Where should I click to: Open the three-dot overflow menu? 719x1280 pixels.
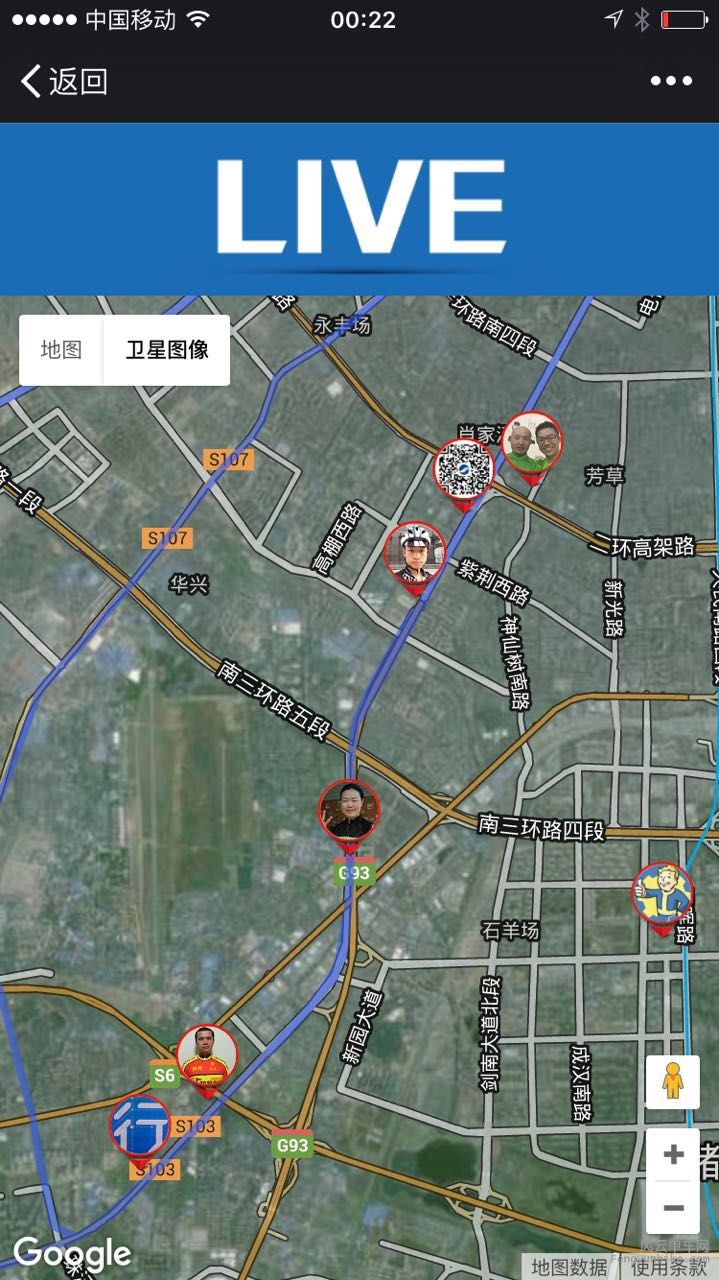(671, 81)
